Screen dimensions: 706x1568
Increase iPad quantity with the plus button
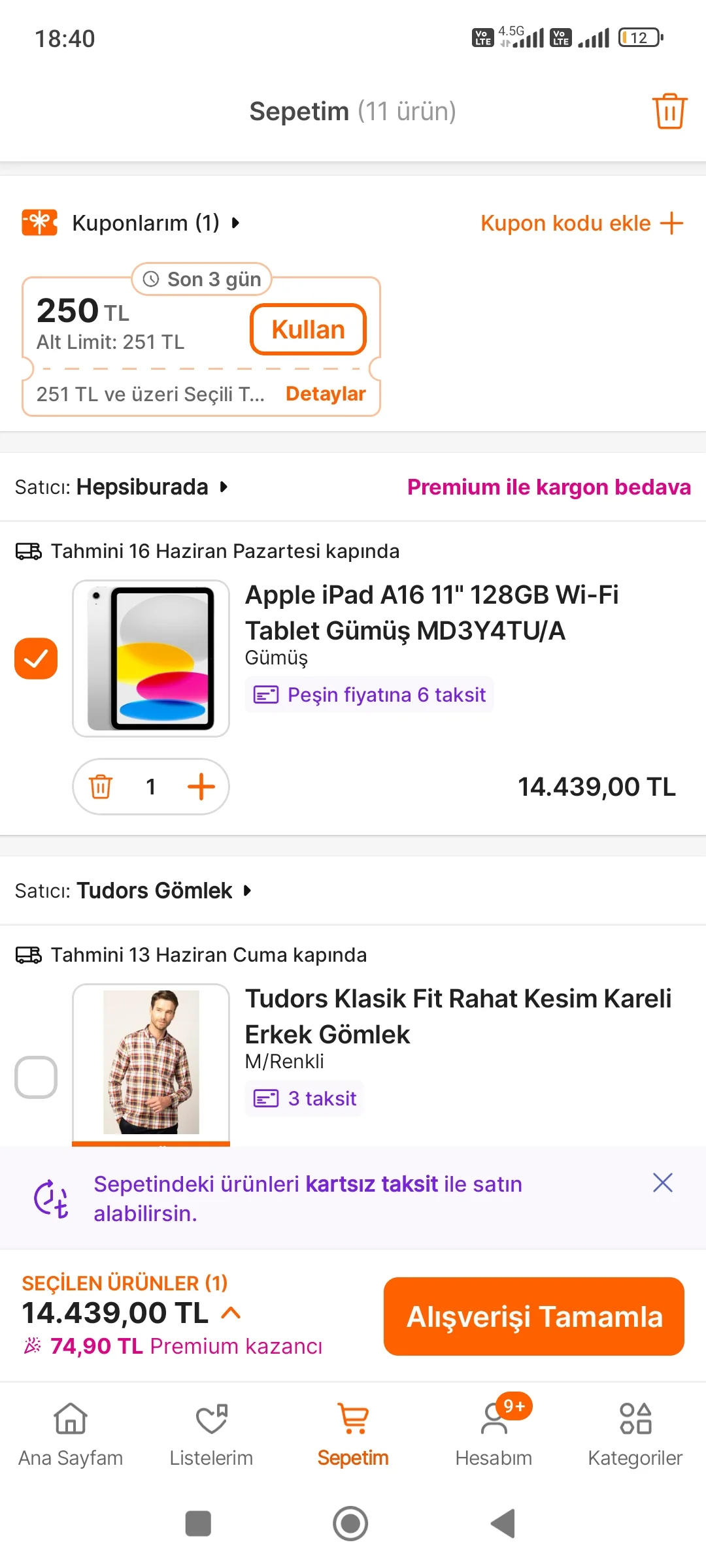201,787
